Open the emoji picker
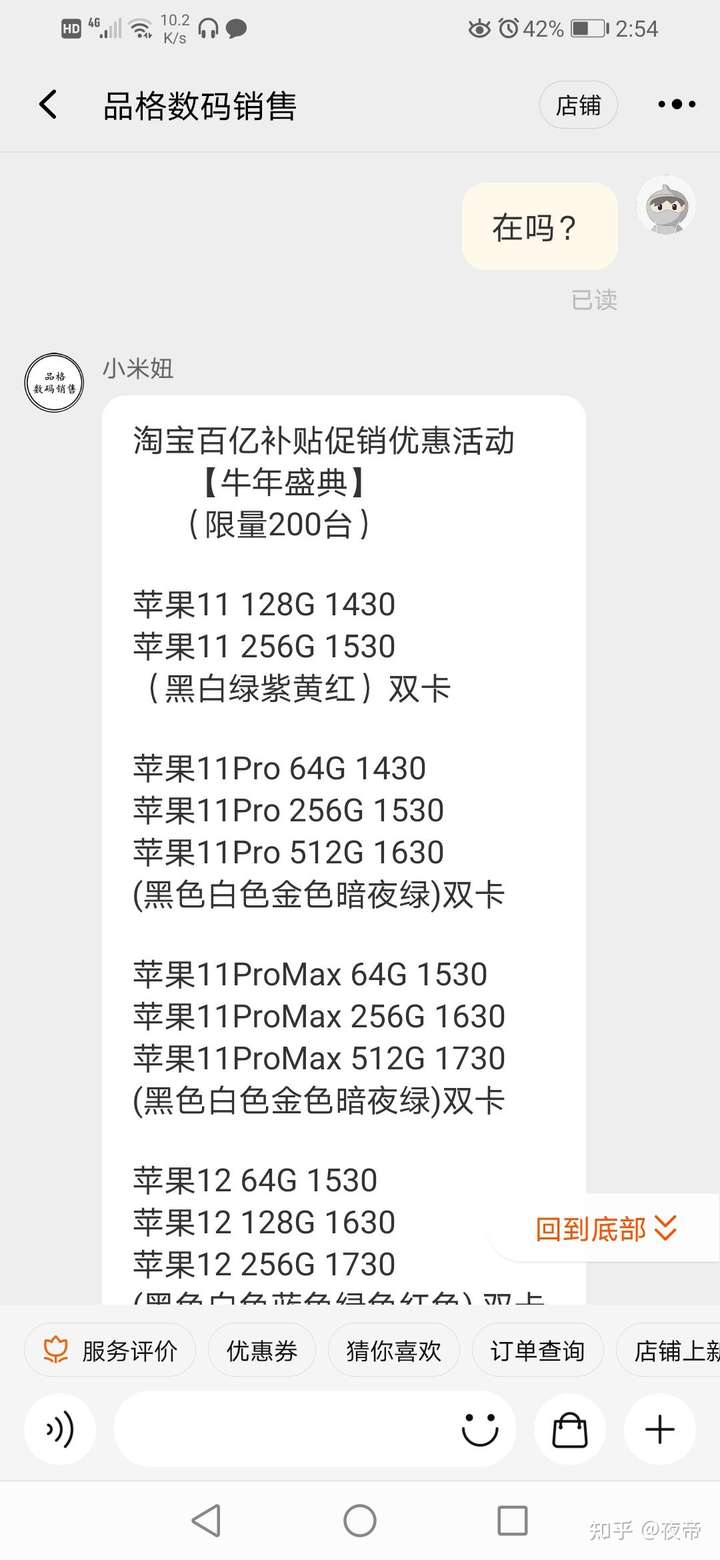The width and height of the screenshot is (720, 1560). pos(480,1429)
